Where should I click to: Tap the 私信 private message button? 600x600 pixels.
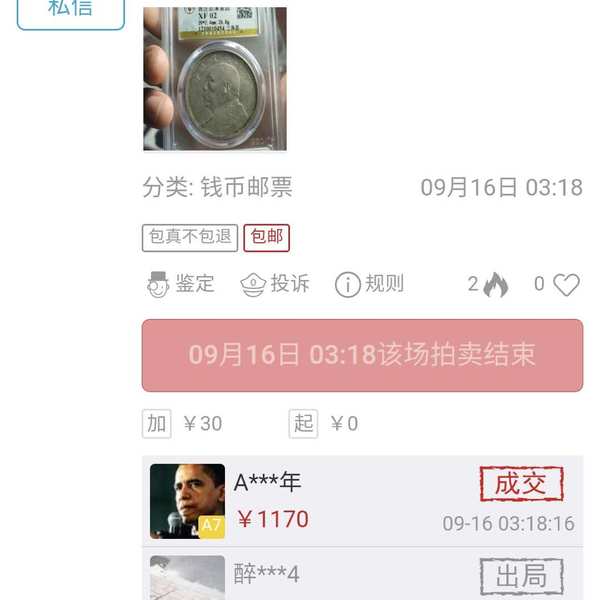tap(71, 10)
